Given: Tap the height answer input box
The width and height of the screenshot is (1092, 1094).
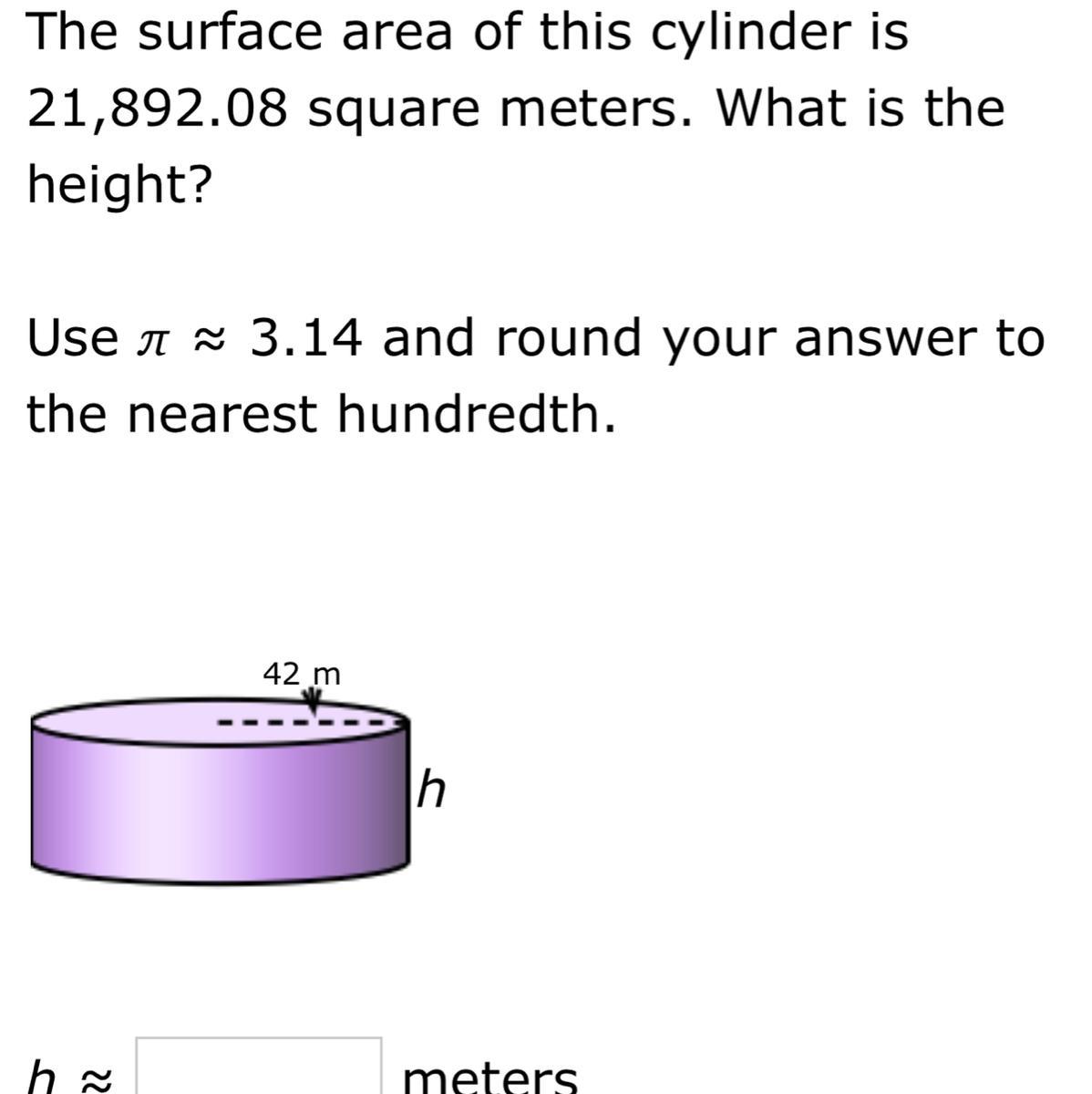Looking at the screenshot, I should (259, 1068).
